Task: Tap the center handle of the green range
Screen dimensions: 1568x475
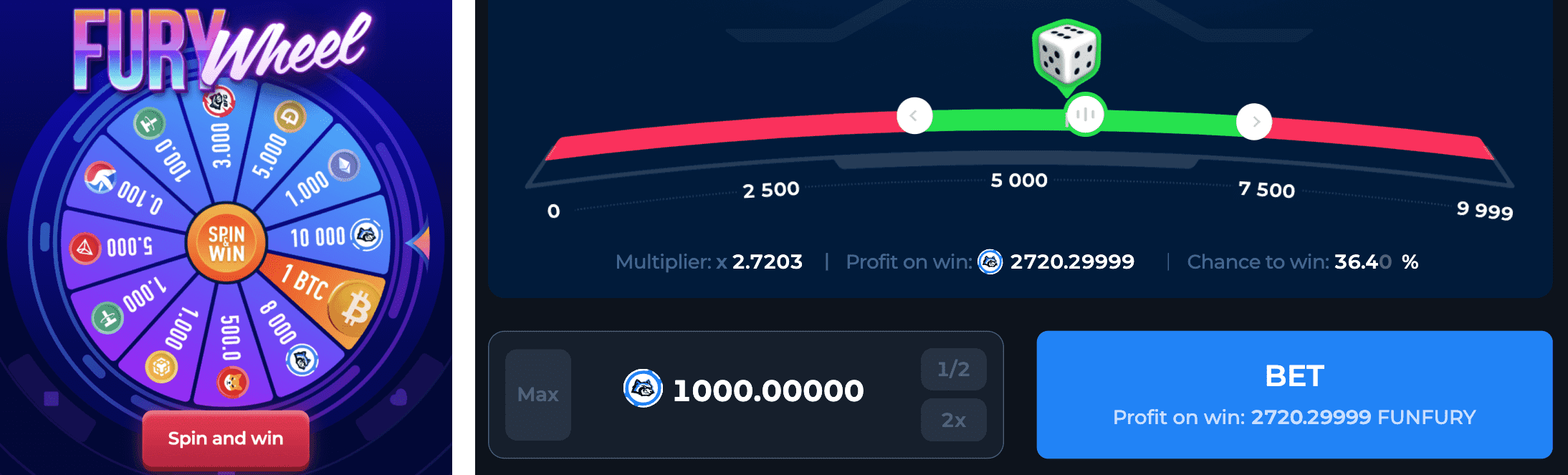Action: [1085, 115]
